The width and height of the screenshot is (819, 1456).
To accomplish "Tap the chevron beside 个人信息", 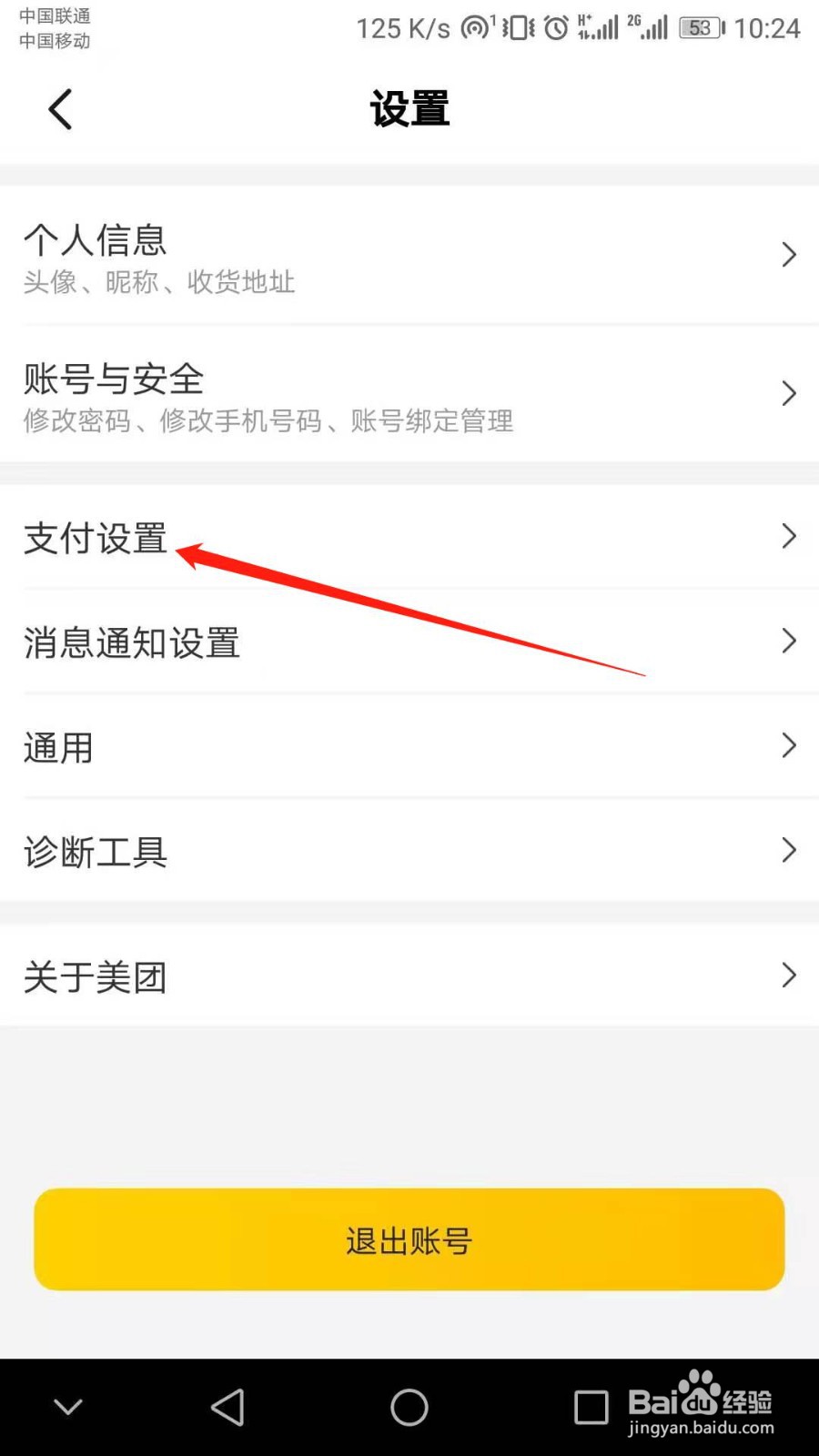I will [x=788, y=256].
